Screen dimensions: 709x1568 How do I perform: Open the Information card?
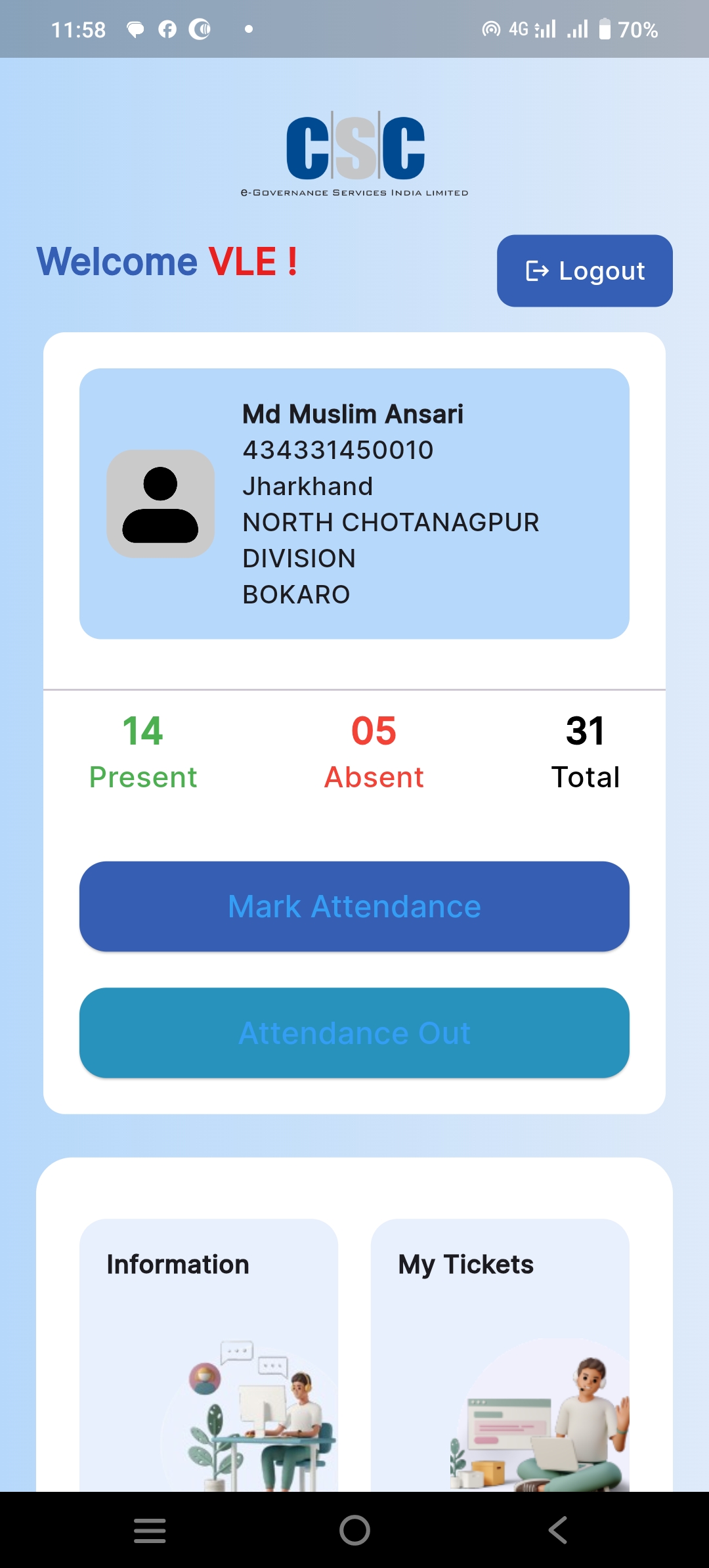pyautogui.click(x=209, y=1355)
